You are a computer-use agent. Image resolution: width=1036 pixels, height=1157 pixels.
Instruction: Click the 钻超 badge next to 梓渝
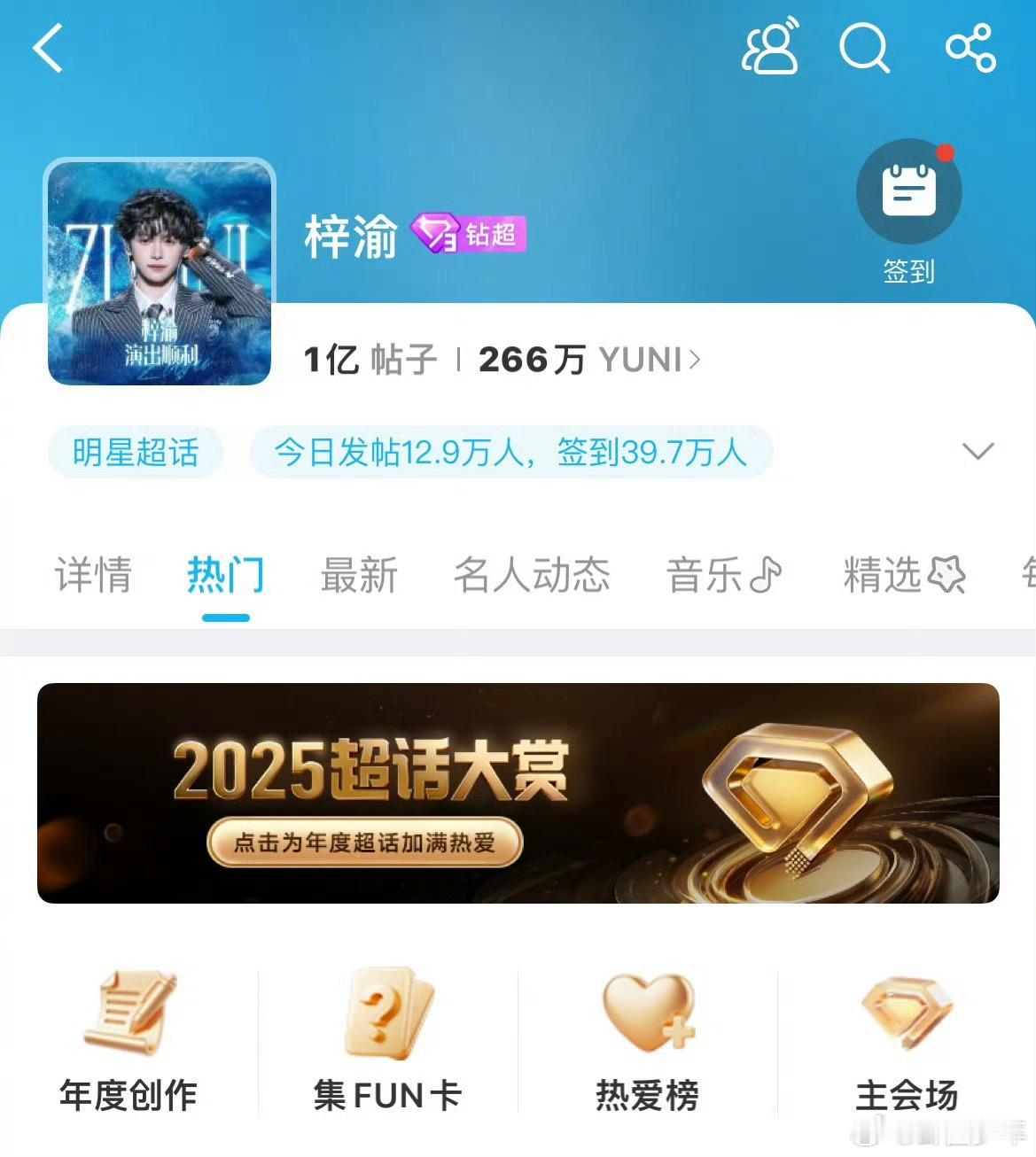coord(470,234)
